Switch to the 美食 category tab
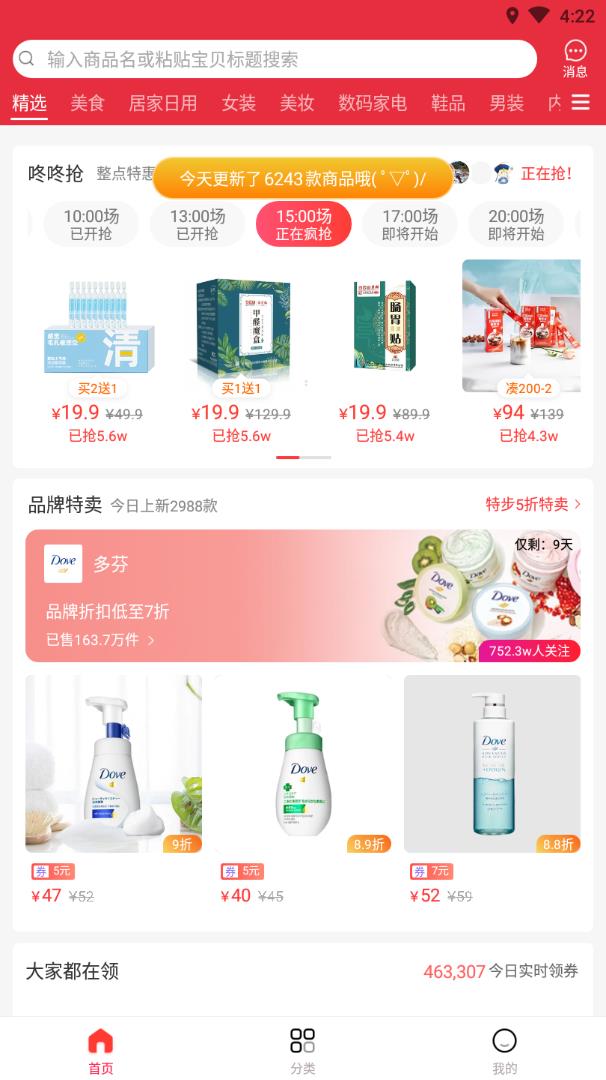 tap(88, 103)
